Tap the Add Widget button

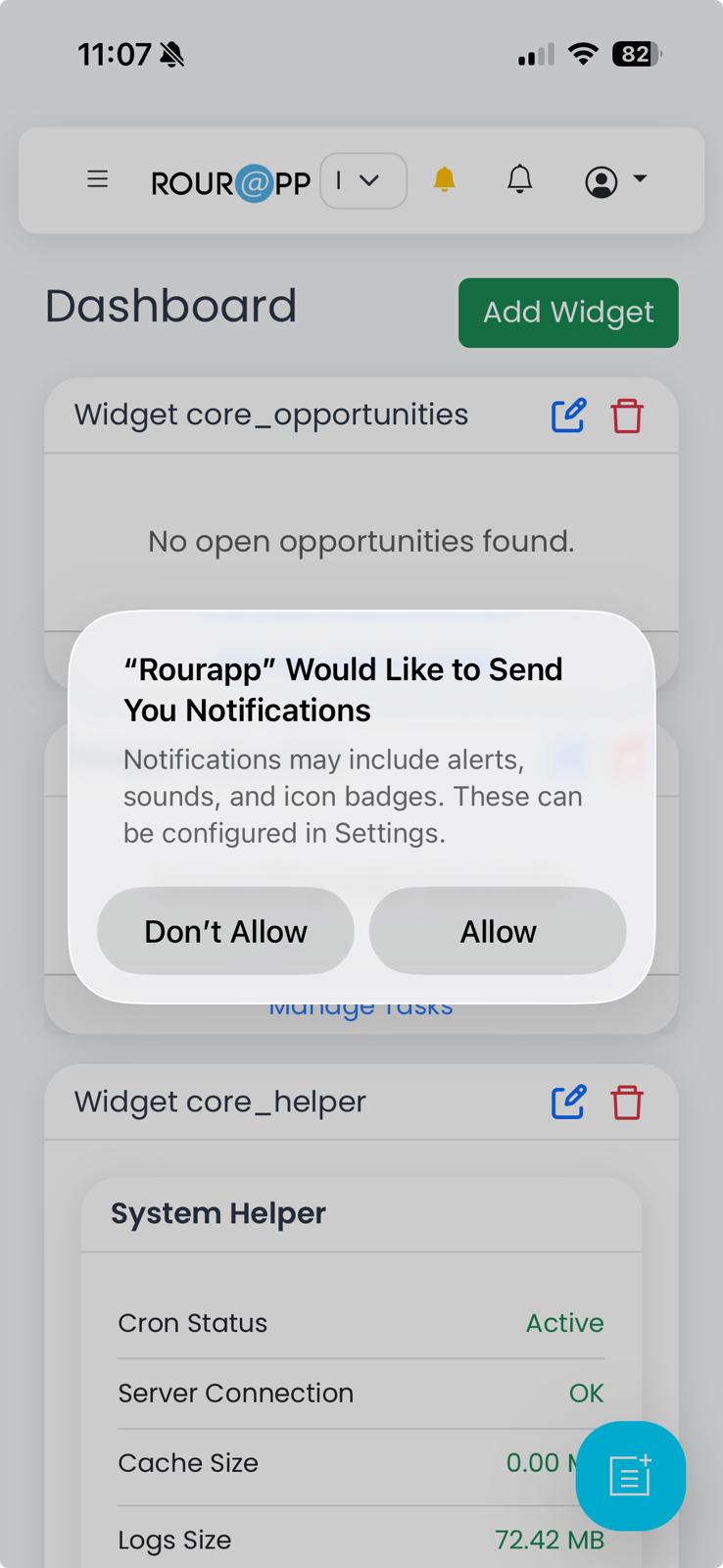pyautogui.click(x=568, y=313)
